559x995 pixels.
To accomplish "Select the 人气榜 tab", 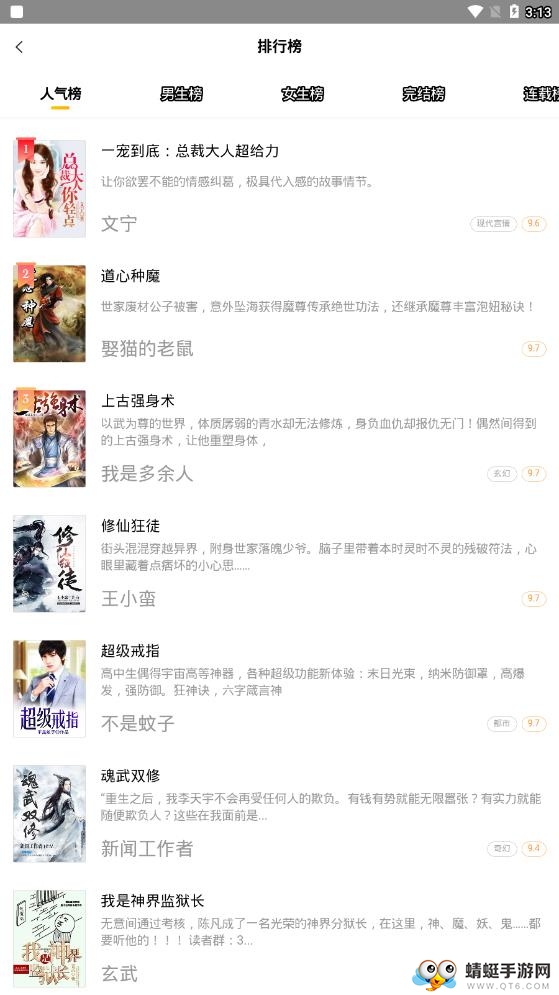I will coord(60,94).
